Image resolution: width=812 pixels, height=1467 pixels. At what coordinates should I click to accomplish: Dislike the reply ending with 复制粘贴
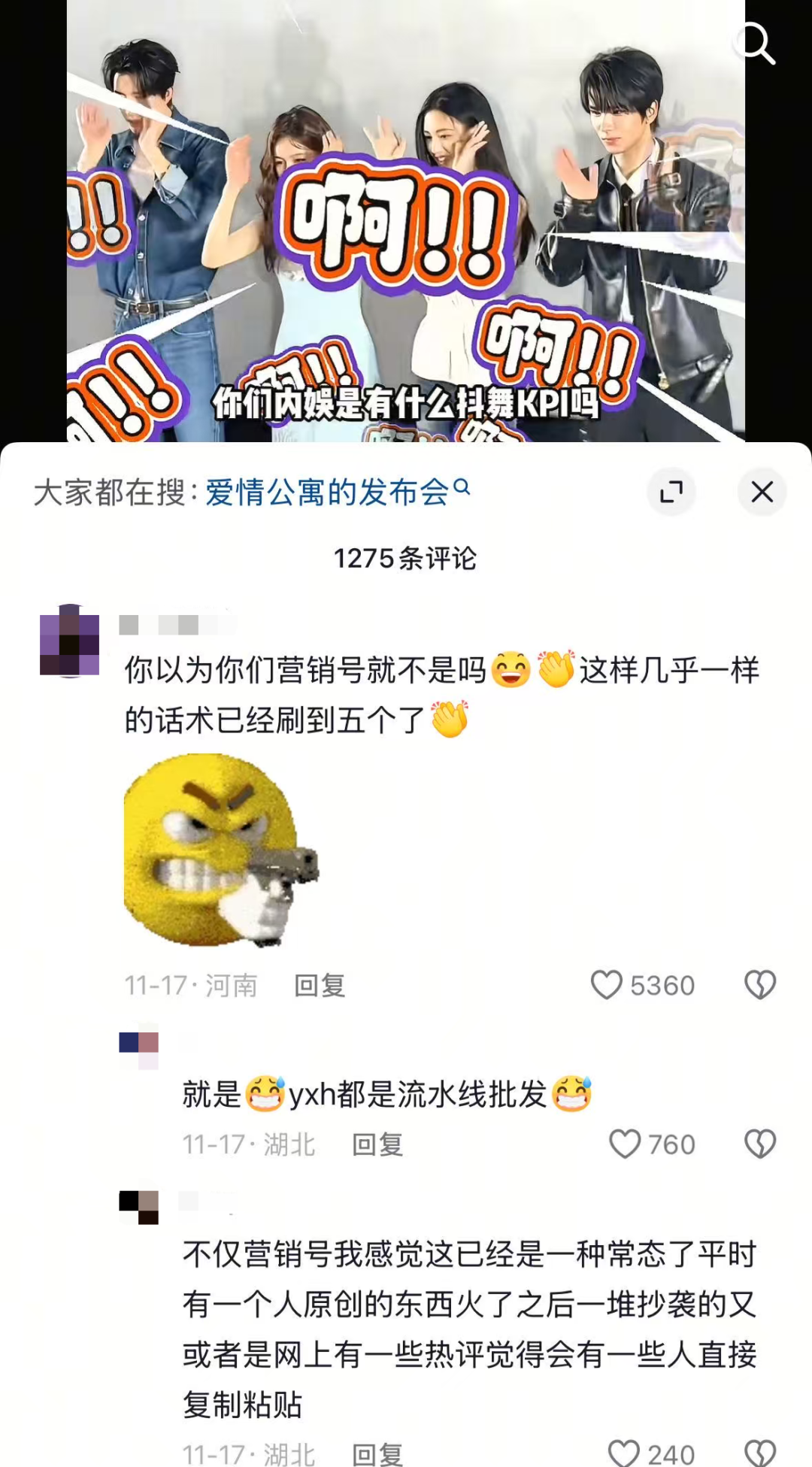[x=759, y=1453]
